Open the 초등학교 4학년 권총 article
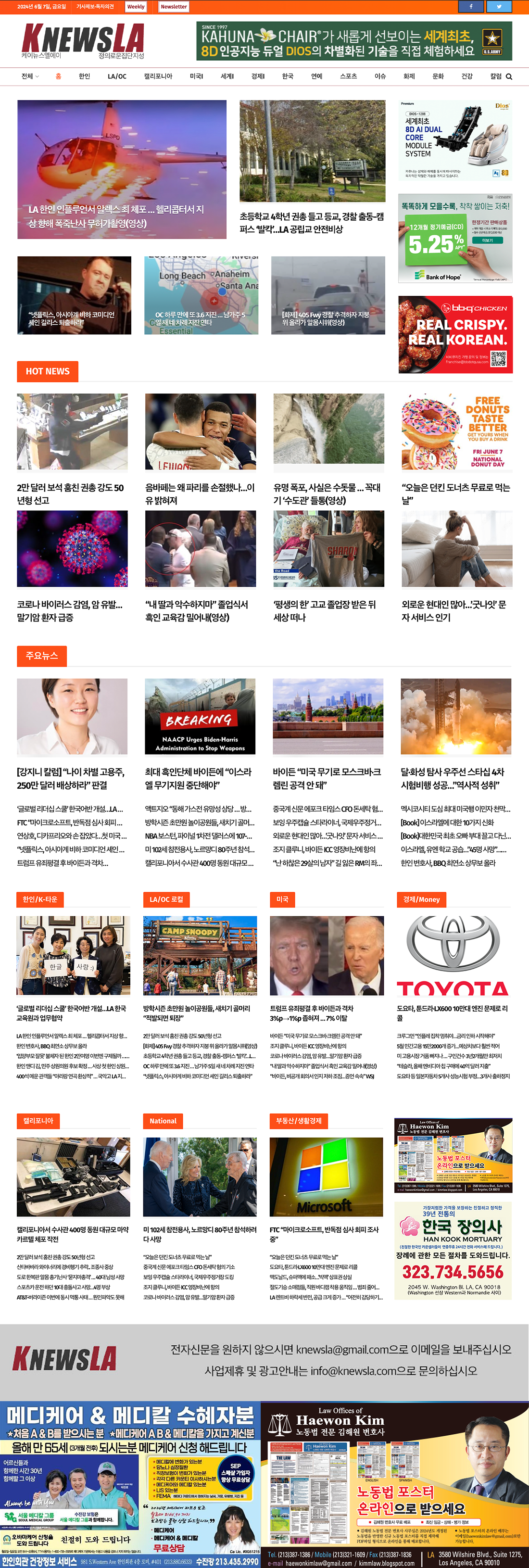The image size is (529, 1568). click(312, 223)
